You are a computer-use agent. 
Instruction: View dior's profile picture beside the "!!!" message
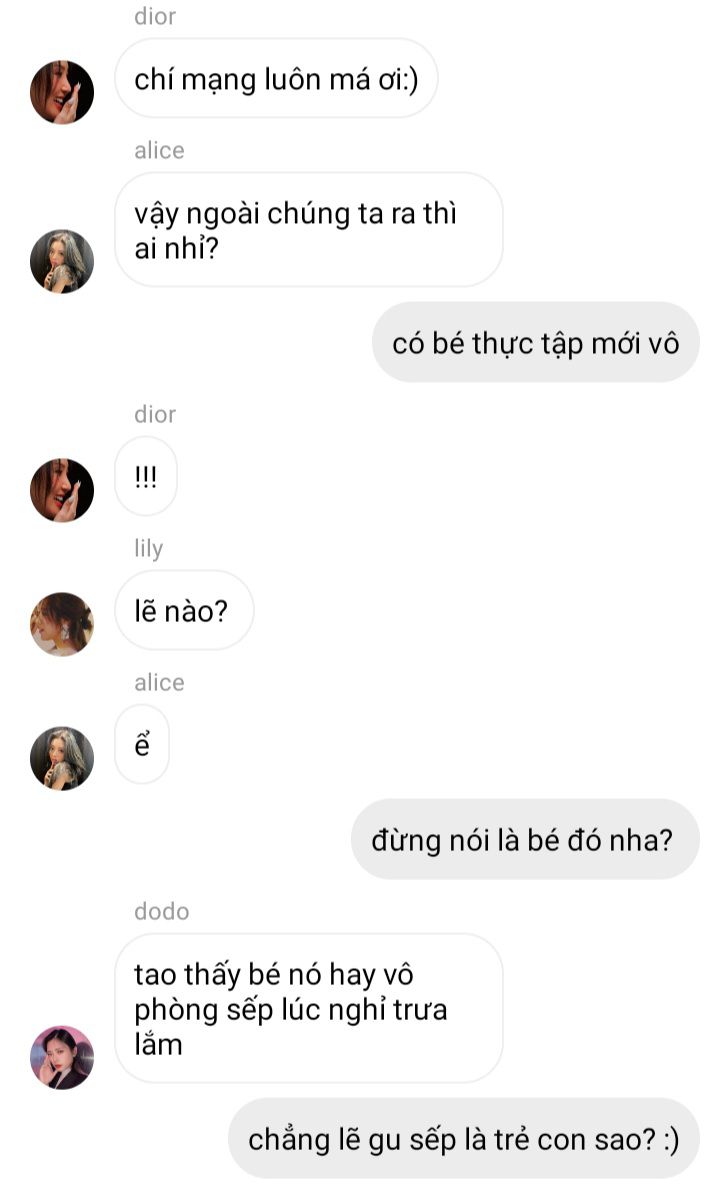pos(62,490)
